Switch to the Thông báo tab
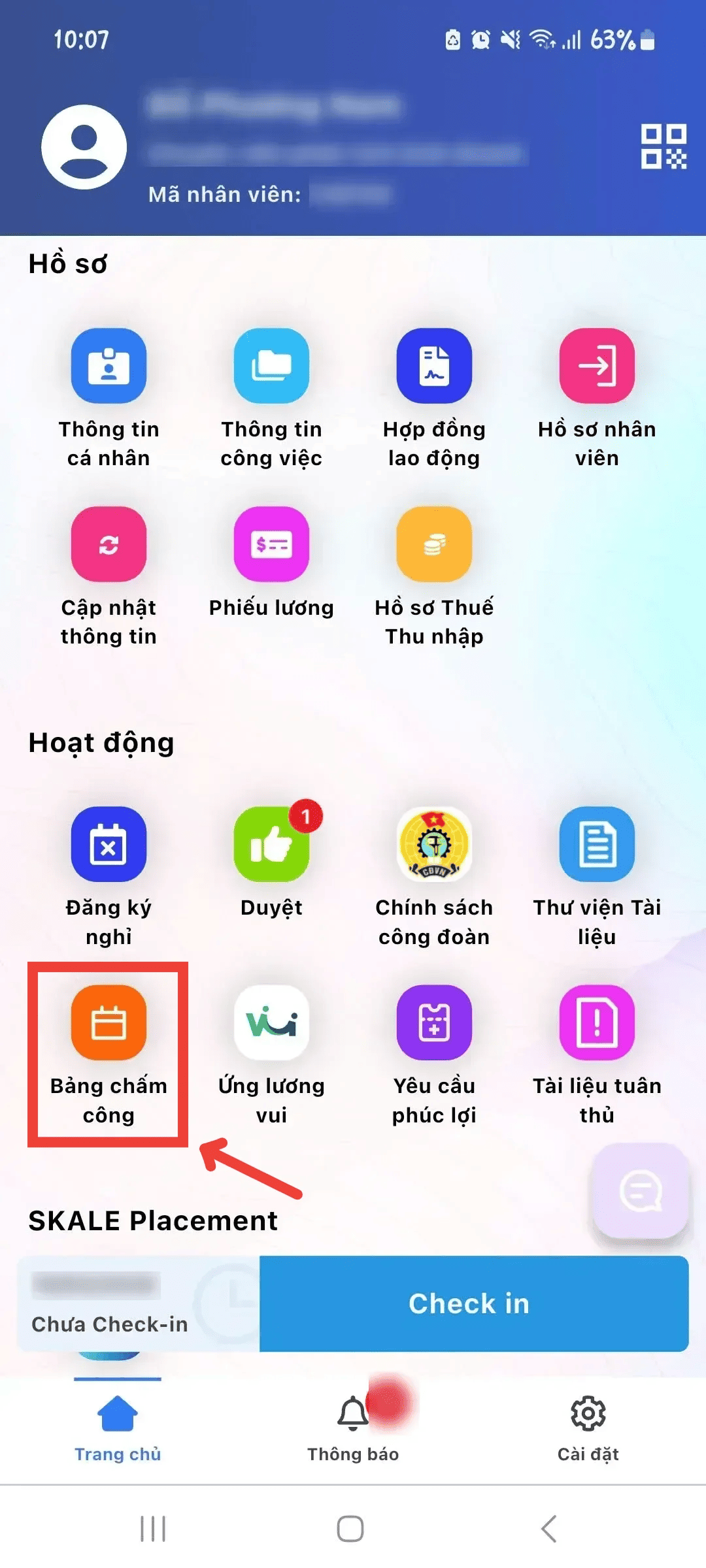This screenshot has height=1568, width=706. 353,1428
